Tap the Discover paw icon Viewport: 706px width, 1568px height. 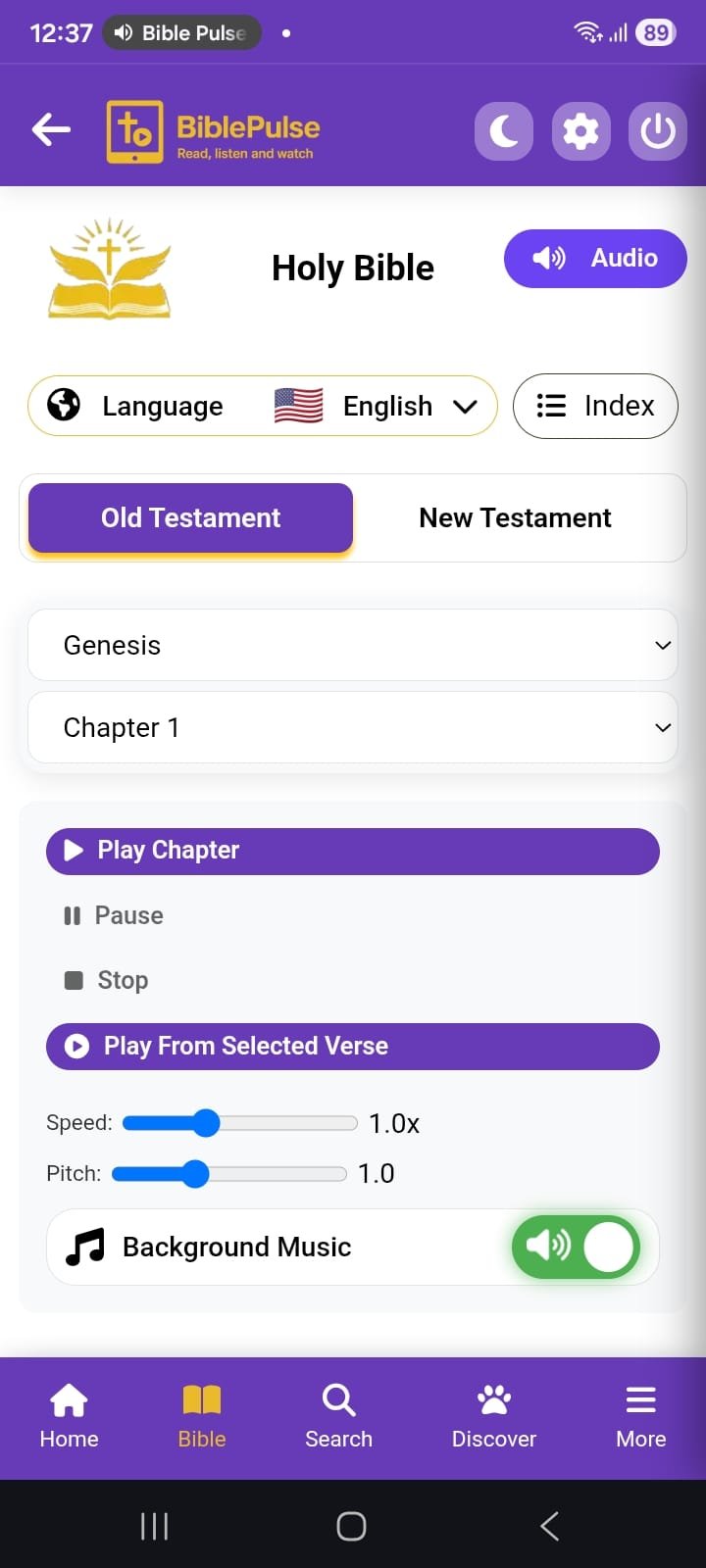click(x=493, y=1400)
